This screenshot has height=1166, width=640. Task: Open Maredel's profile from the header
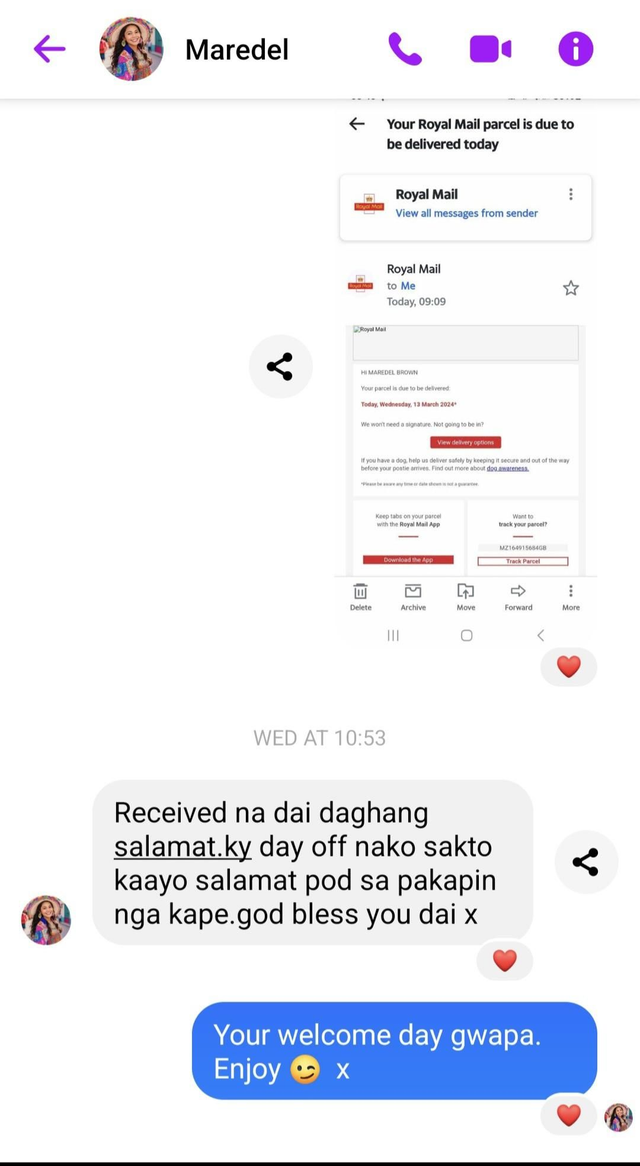[236, 49]
